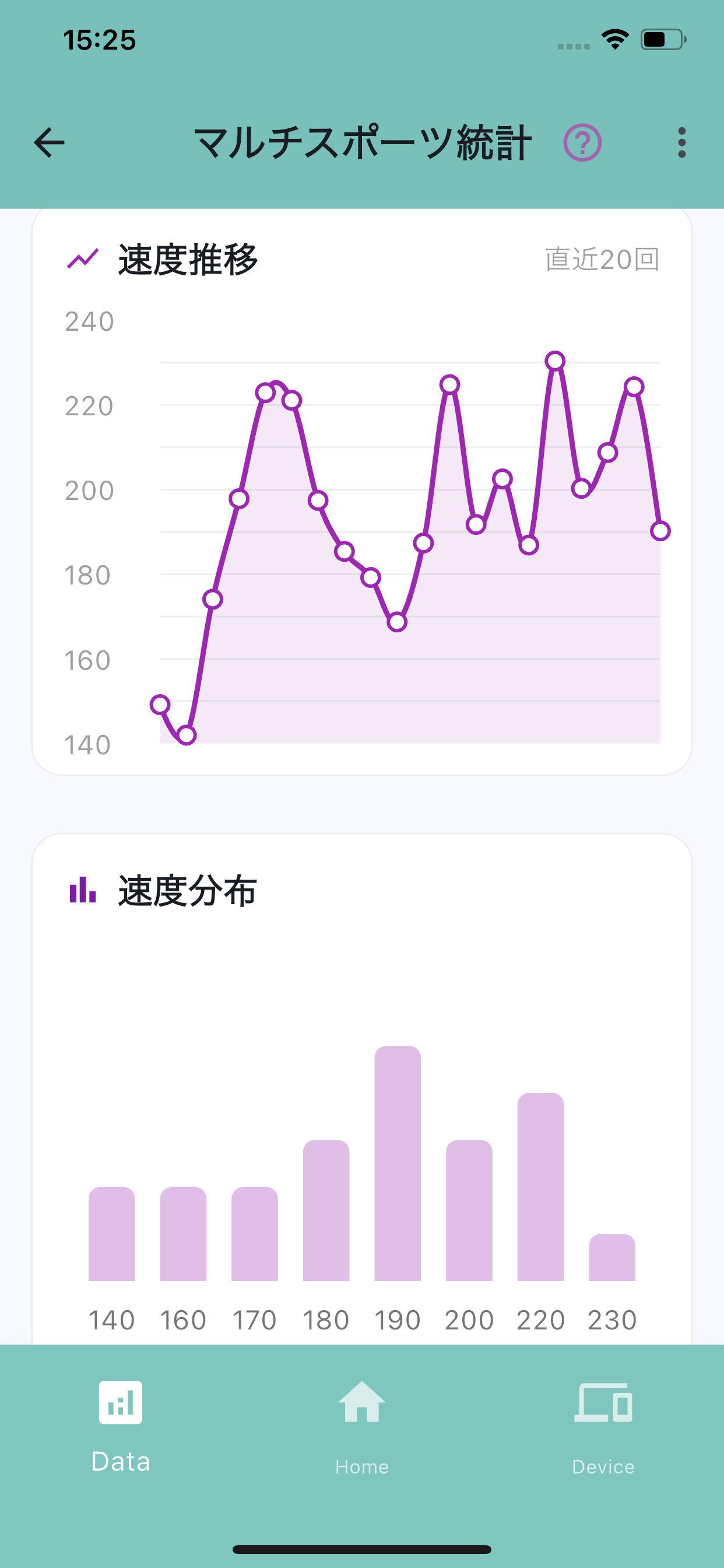Go back using the arrow icon

click(x=50, y=143)
